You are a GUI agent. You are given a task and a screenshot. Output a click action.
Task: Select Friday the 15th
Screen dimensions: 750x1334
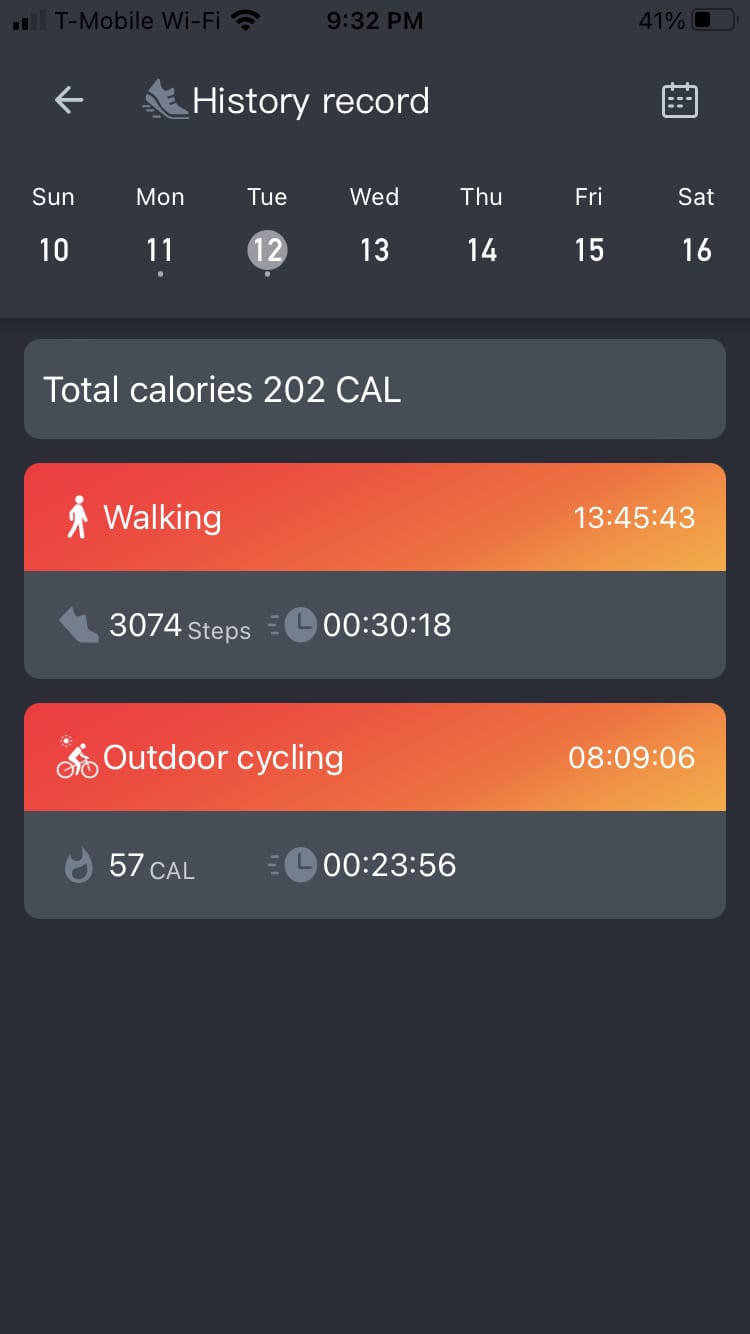point(589,250)
